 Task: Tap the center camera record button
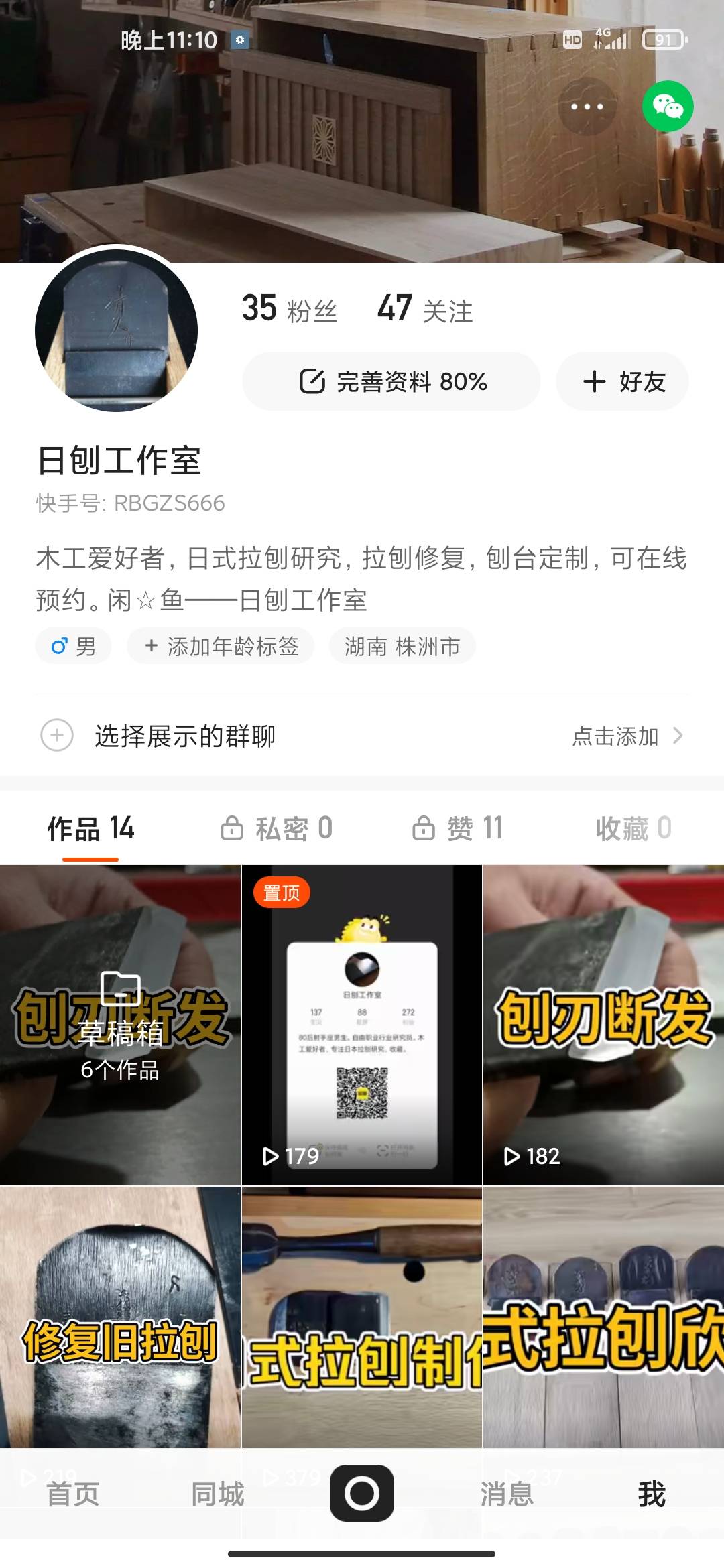pos(361,1493)
